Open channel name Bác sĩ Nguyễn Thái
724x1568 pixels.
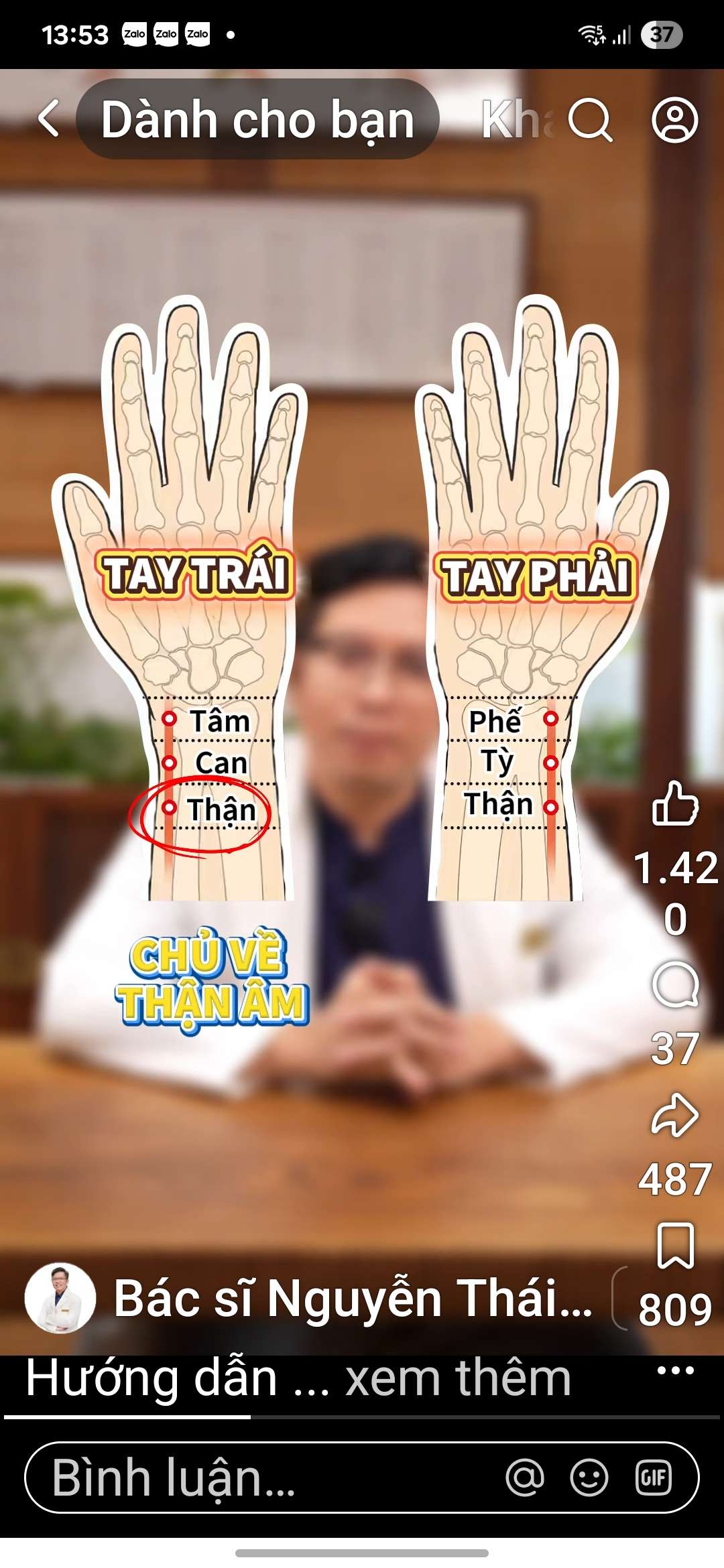pyautogui.click(x=353, y=1299)
